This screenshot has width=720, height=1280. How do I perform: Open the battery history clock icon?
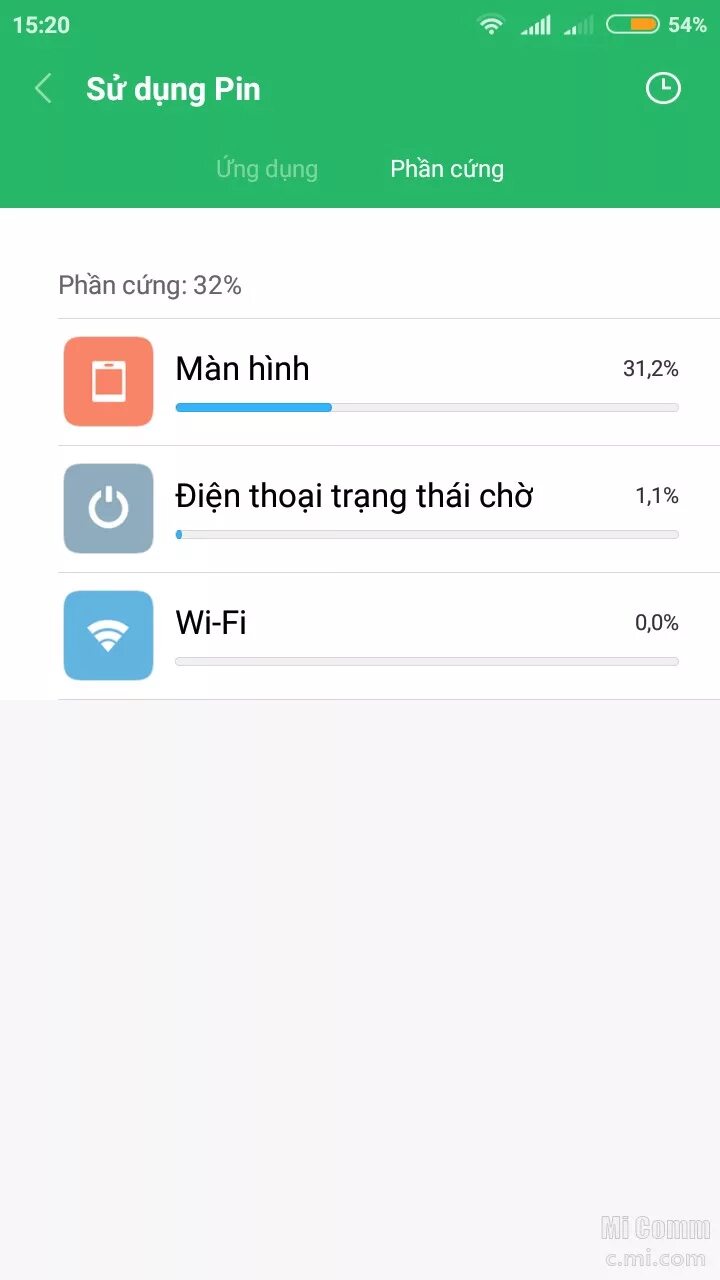(x=662, y=89)
